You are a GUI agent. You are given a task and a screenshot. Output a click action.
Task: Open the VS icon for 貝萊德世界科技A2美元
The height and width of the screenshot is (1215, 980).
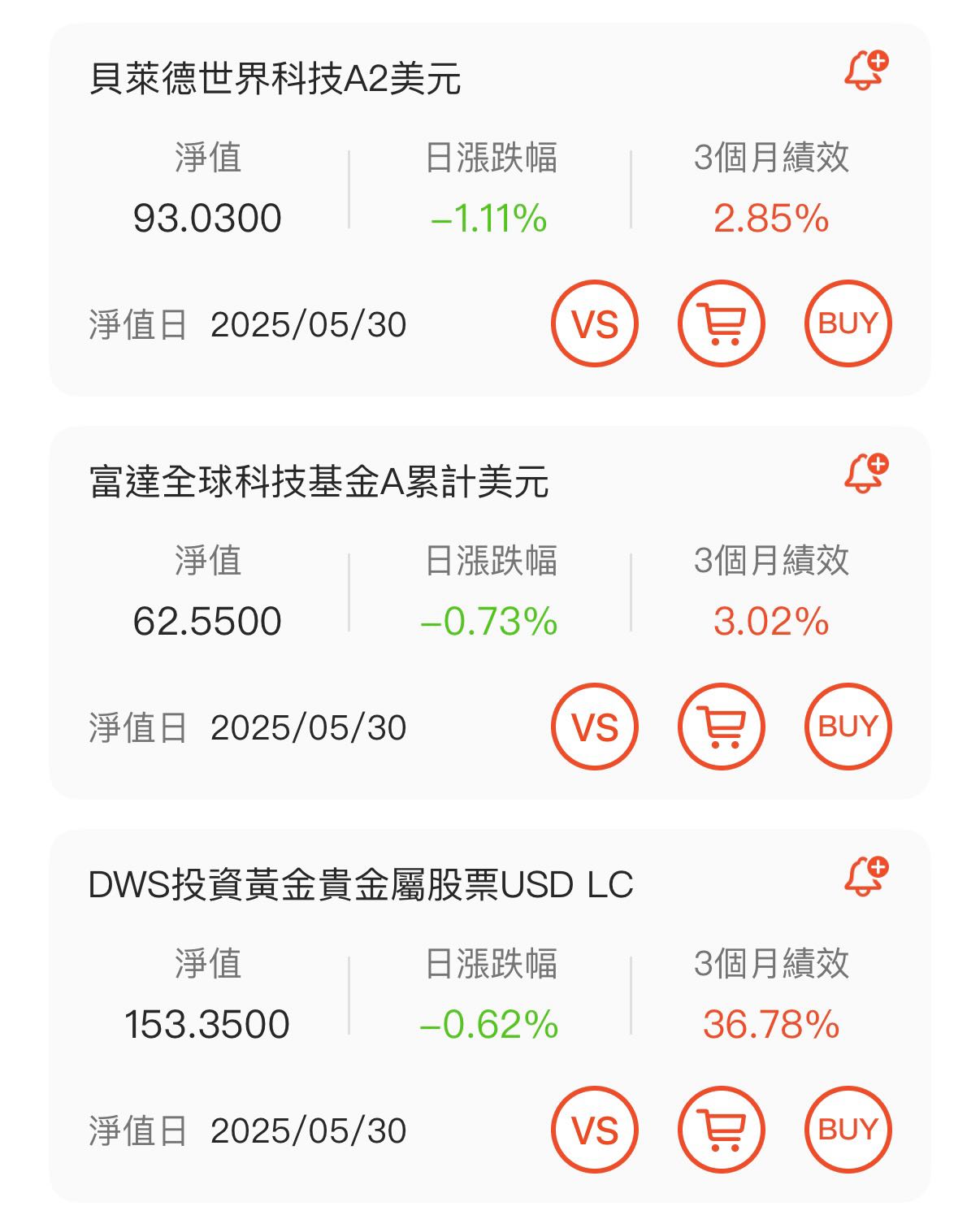[x=596, y=323]
